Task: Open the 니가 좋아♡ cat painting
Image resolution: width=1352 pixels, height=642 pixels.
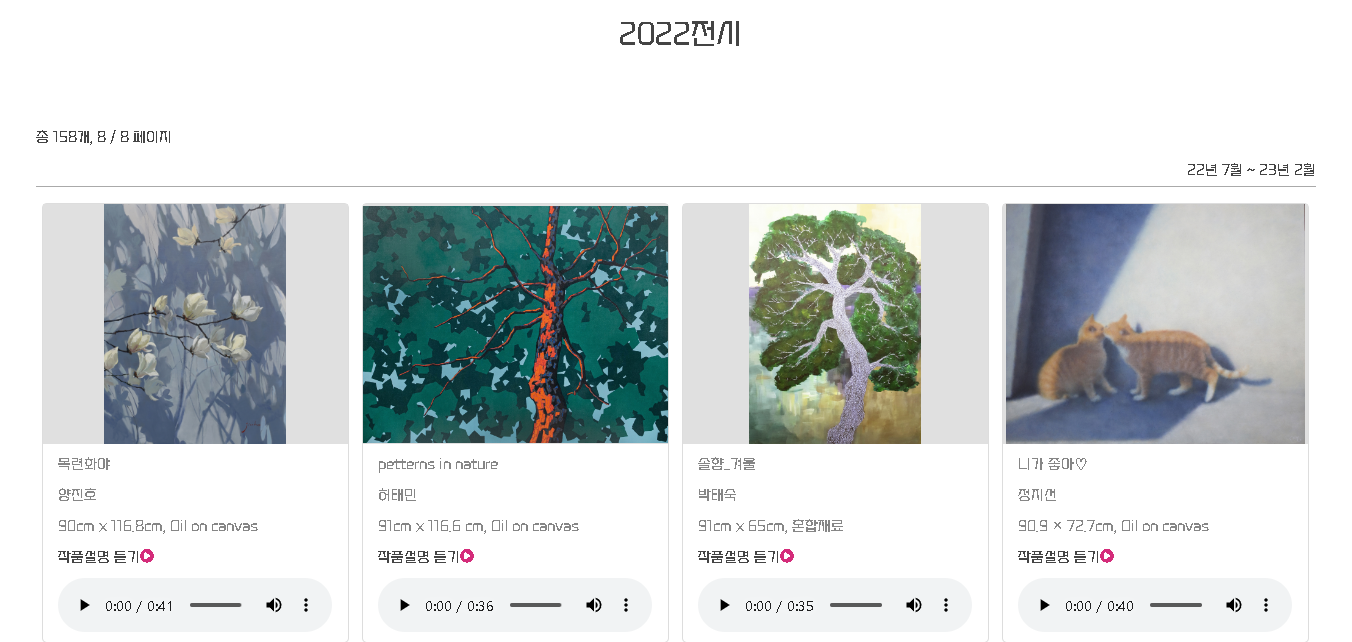Action: click(x=1155, y=324)
